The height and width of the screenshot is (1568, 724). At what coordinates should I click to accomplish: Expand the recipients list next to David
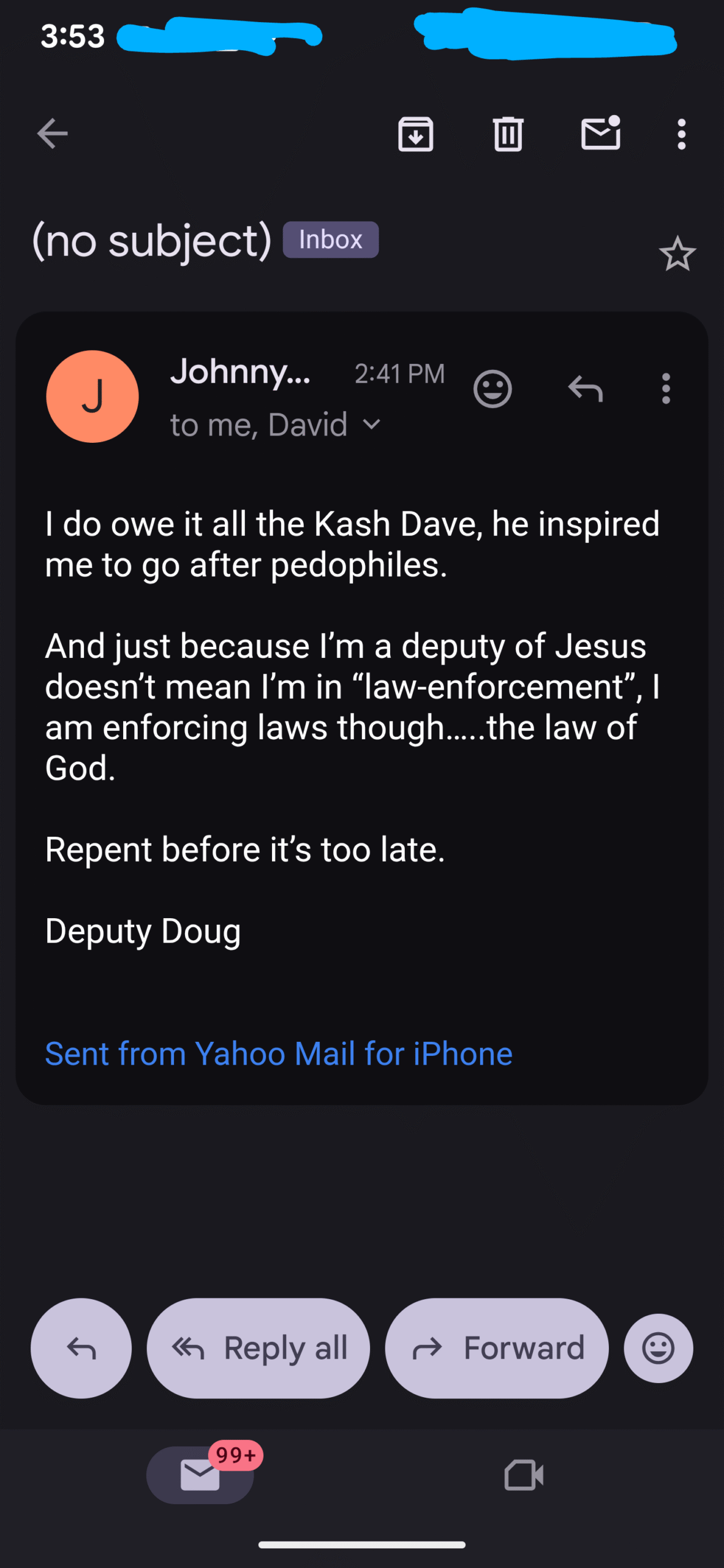click(x=371, y=424)
